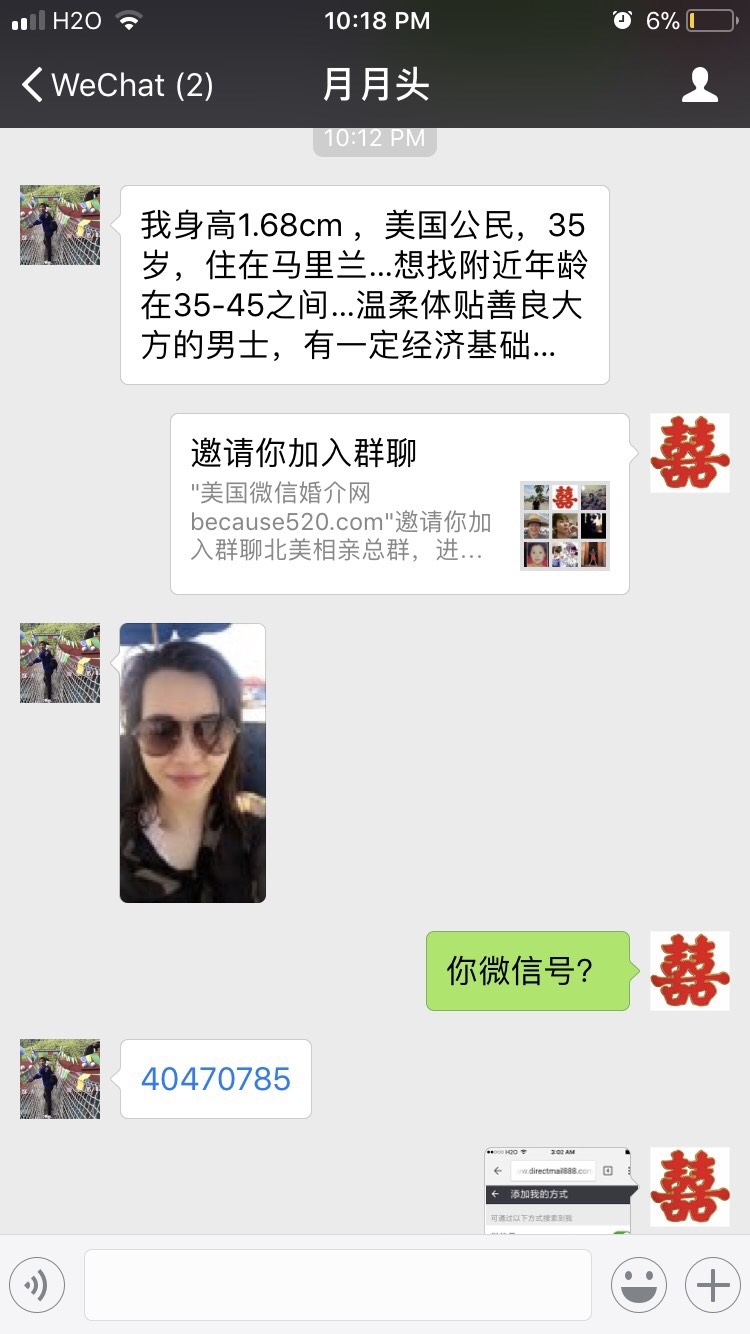This screenshot has height=1334, width=750.
Task: Open the chat info profile icon
Action: 699,85
